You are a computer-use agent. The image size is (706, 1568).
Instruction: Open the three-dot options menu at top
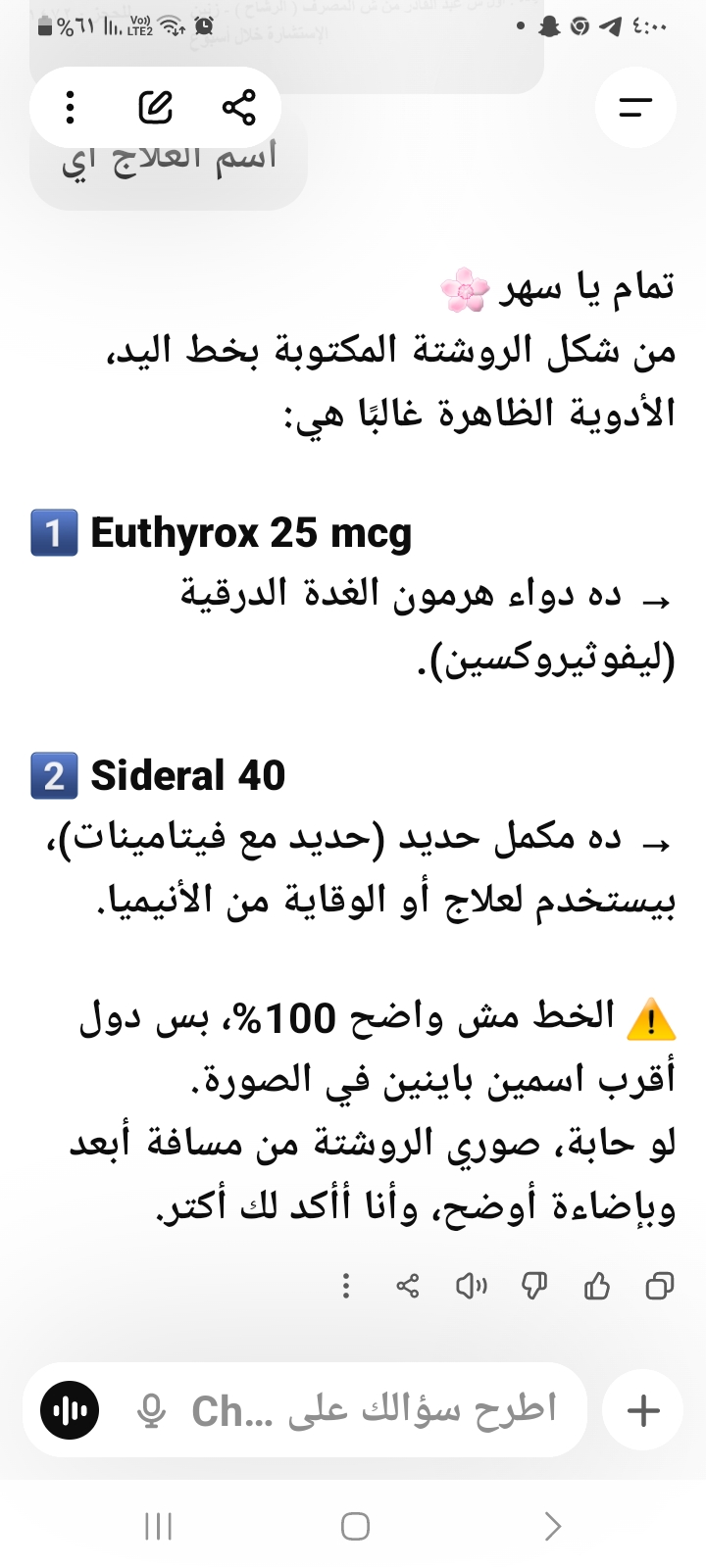pos(70,107)
